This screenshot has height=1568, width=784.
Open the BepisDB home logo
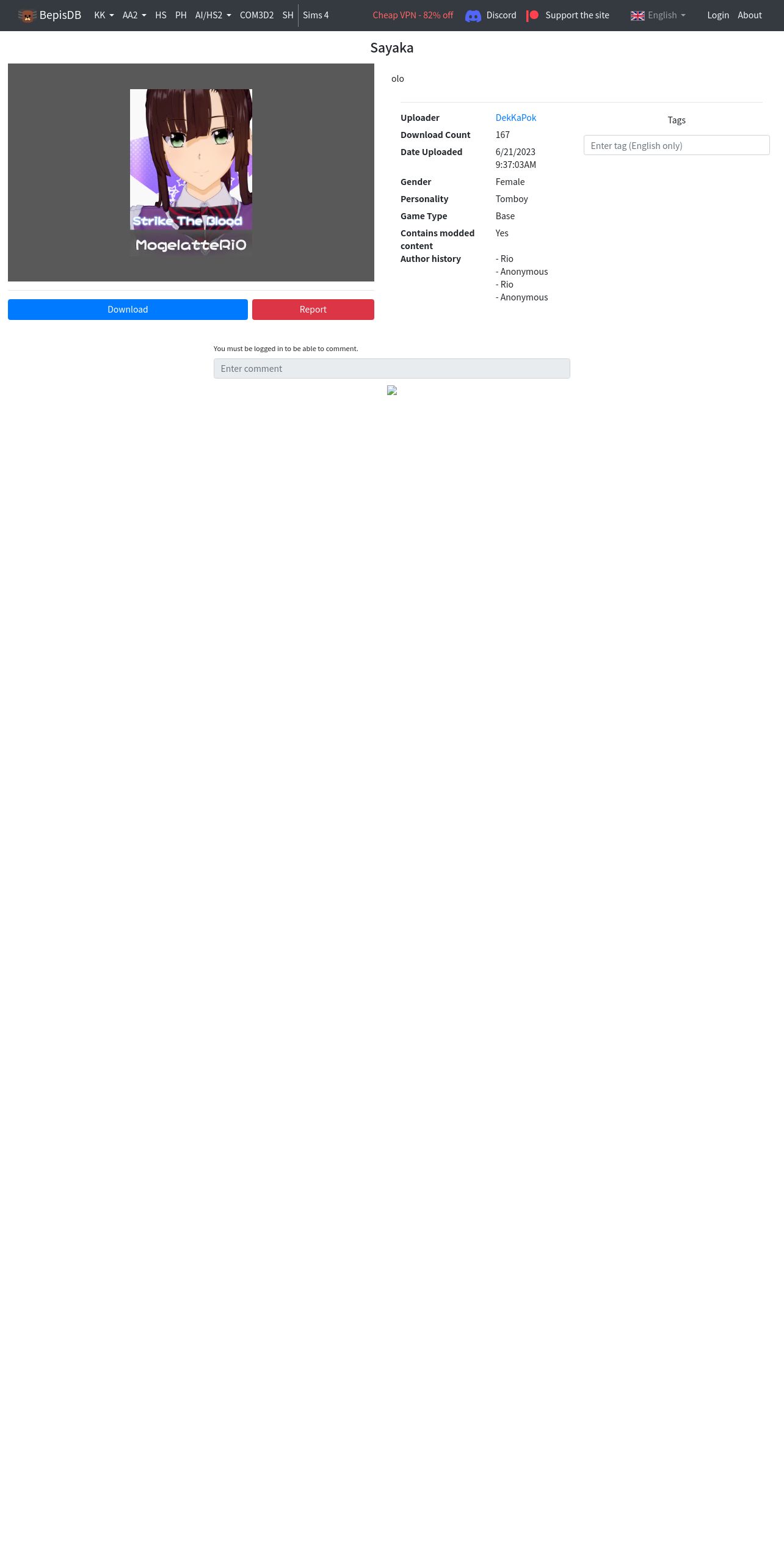[49, 15]
